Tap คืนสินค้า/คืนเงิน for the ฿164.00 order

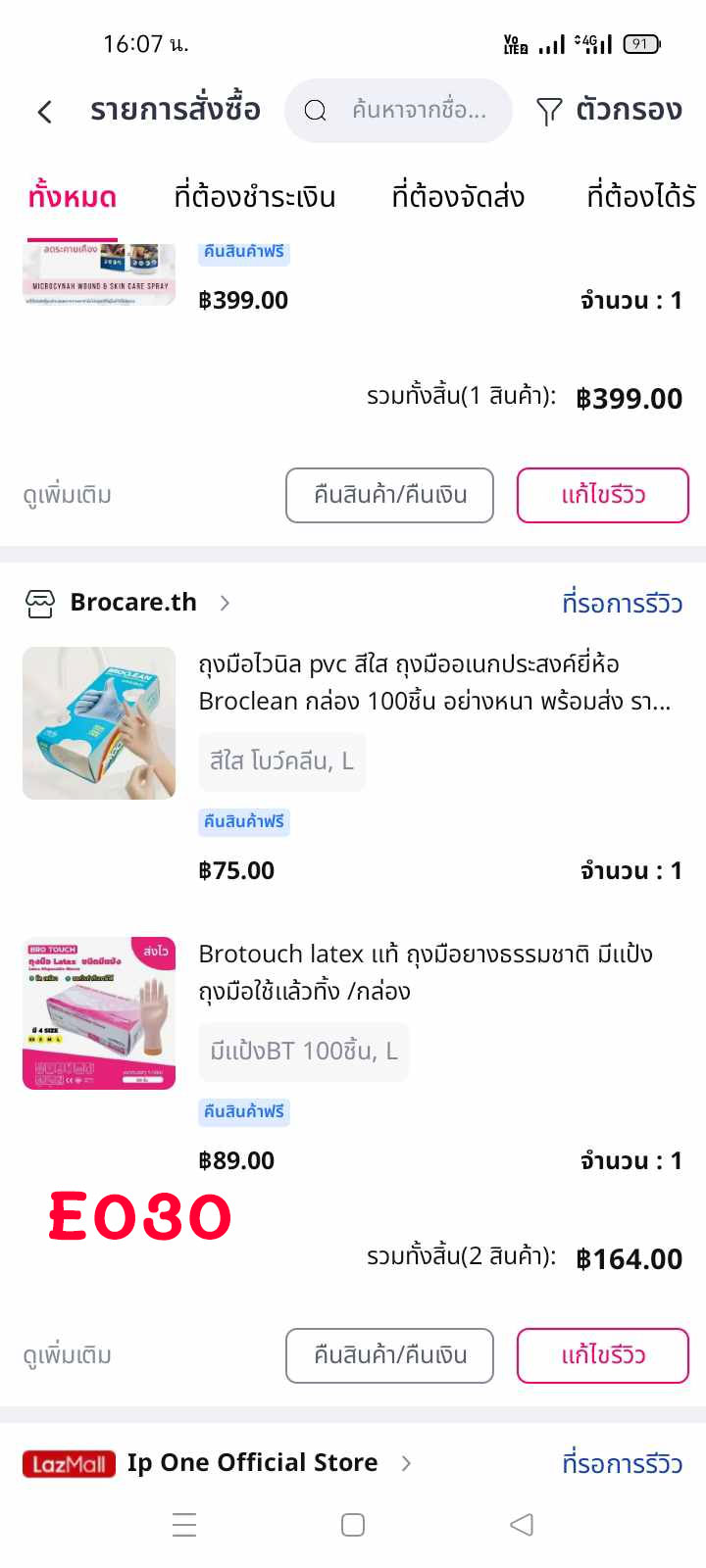click(x=389, y=1355)
